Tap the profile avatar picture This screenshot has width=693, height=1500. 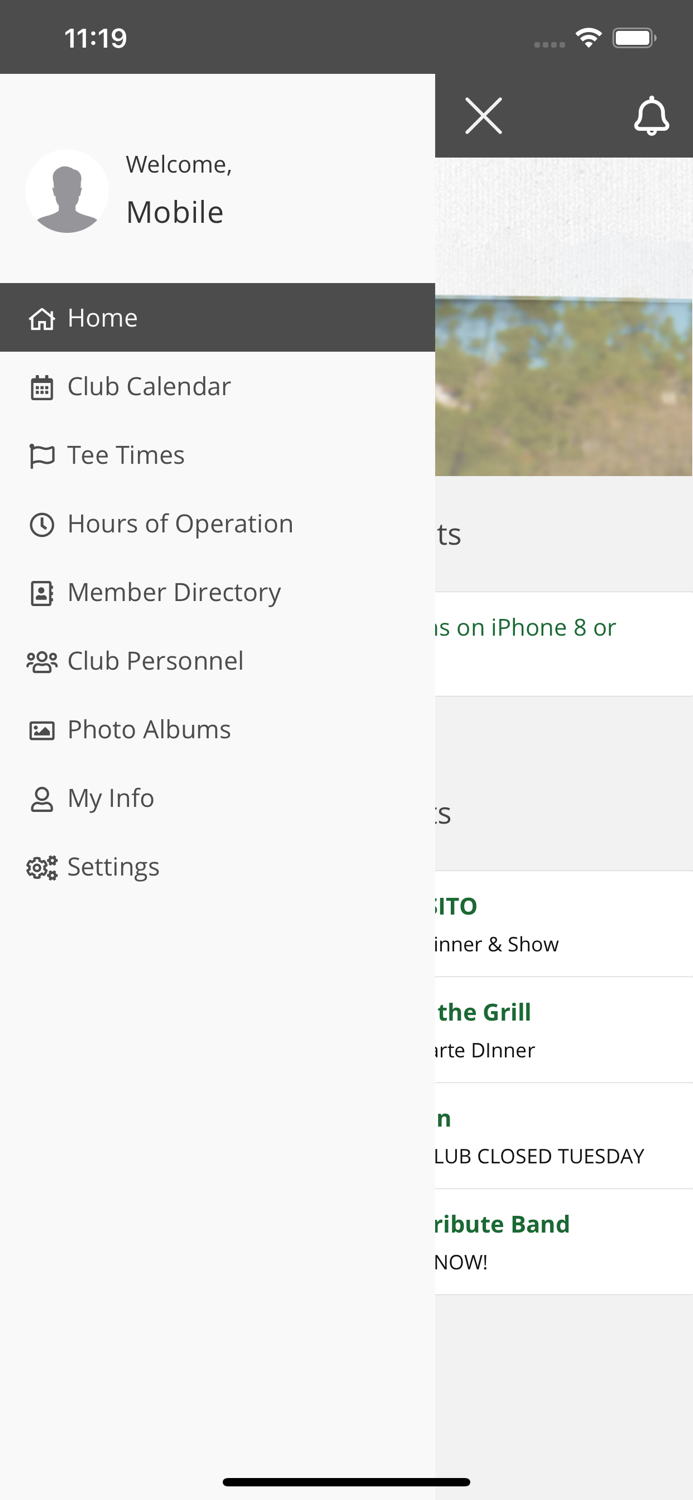click(67, 191)
